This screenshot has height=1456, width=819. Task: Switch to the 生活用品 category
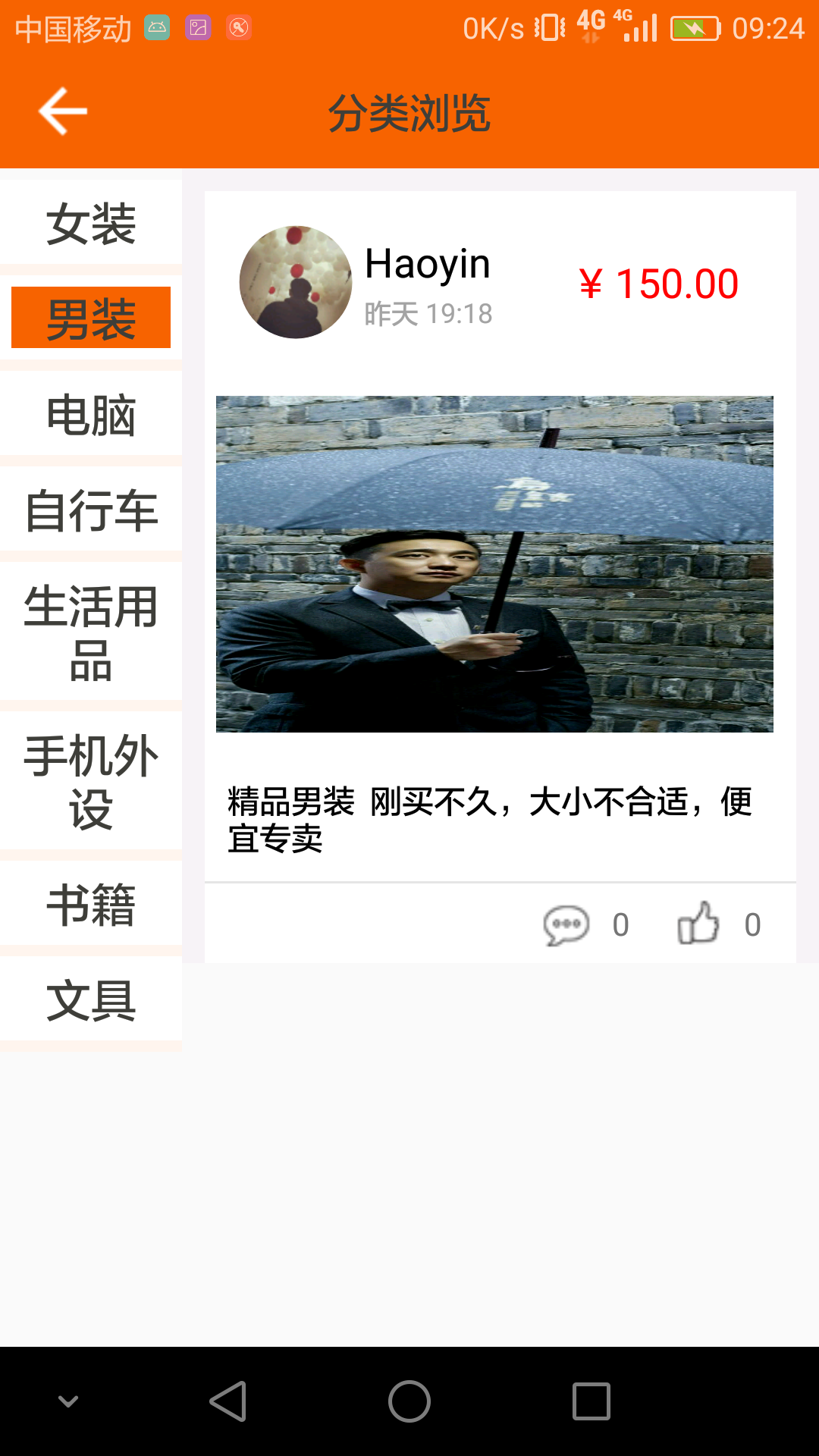(x=91, y=632)
